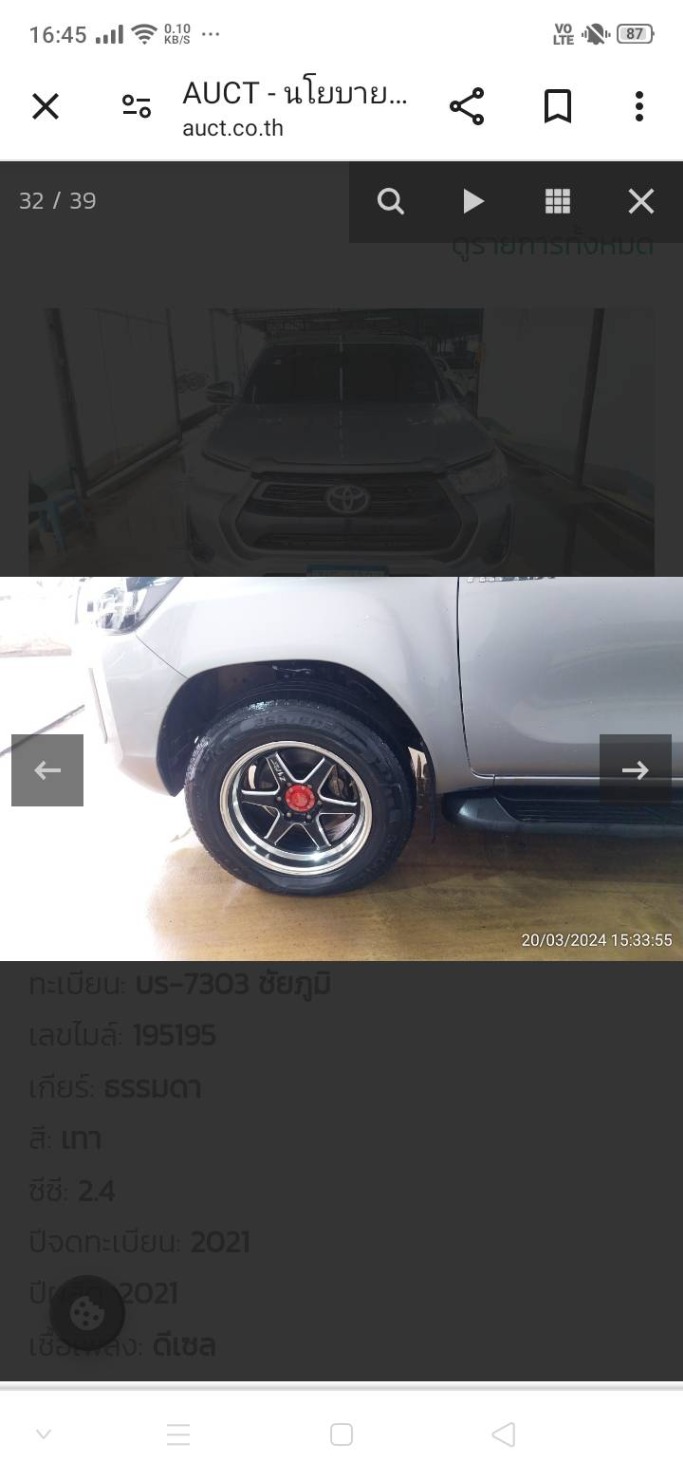The image size is (683, 1480).
Task: Open the recent apps view
Action: (x=178, y=1435)
